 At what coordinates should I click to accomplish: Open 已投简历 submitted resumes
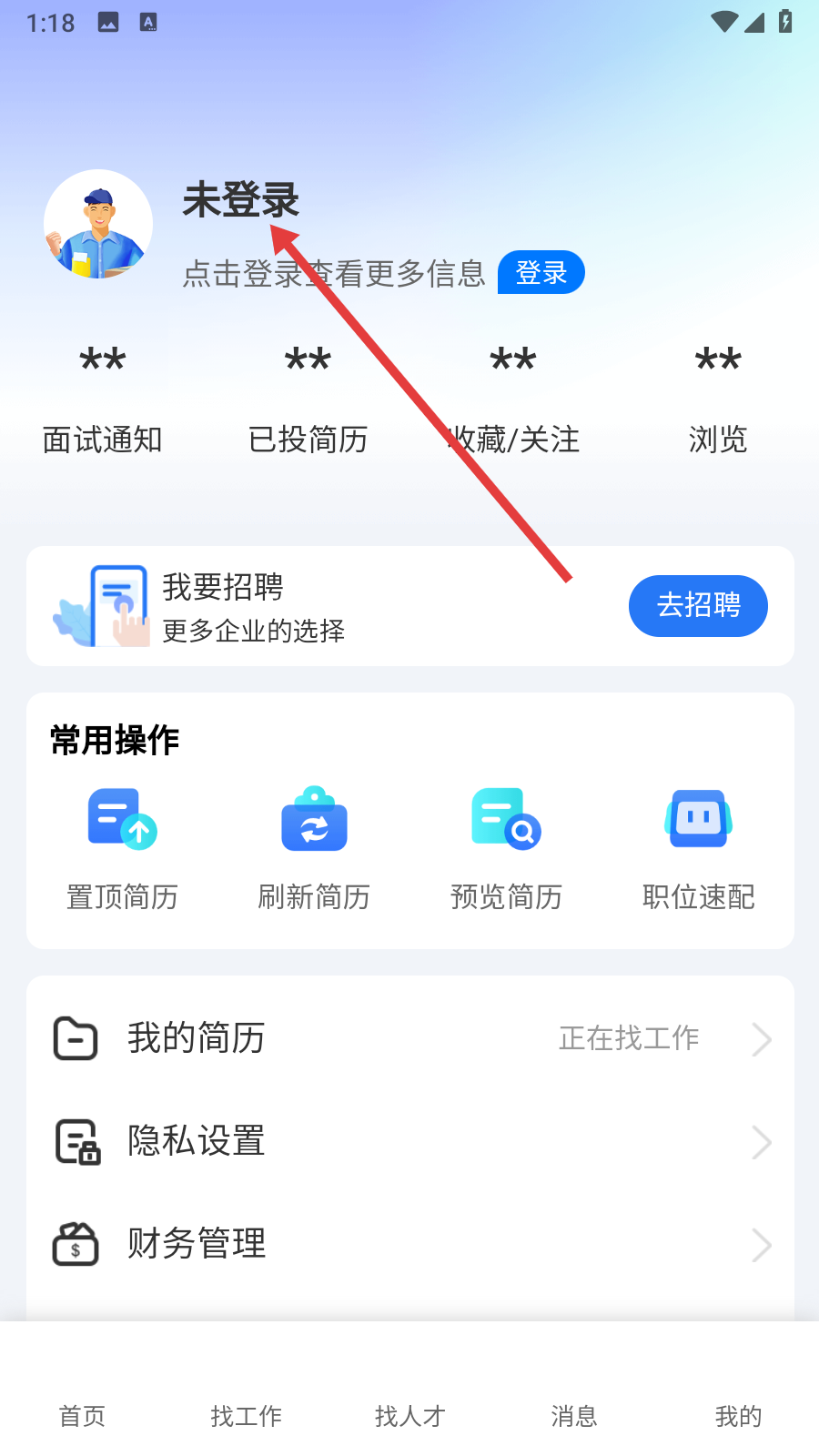click(x=308, y=400)
